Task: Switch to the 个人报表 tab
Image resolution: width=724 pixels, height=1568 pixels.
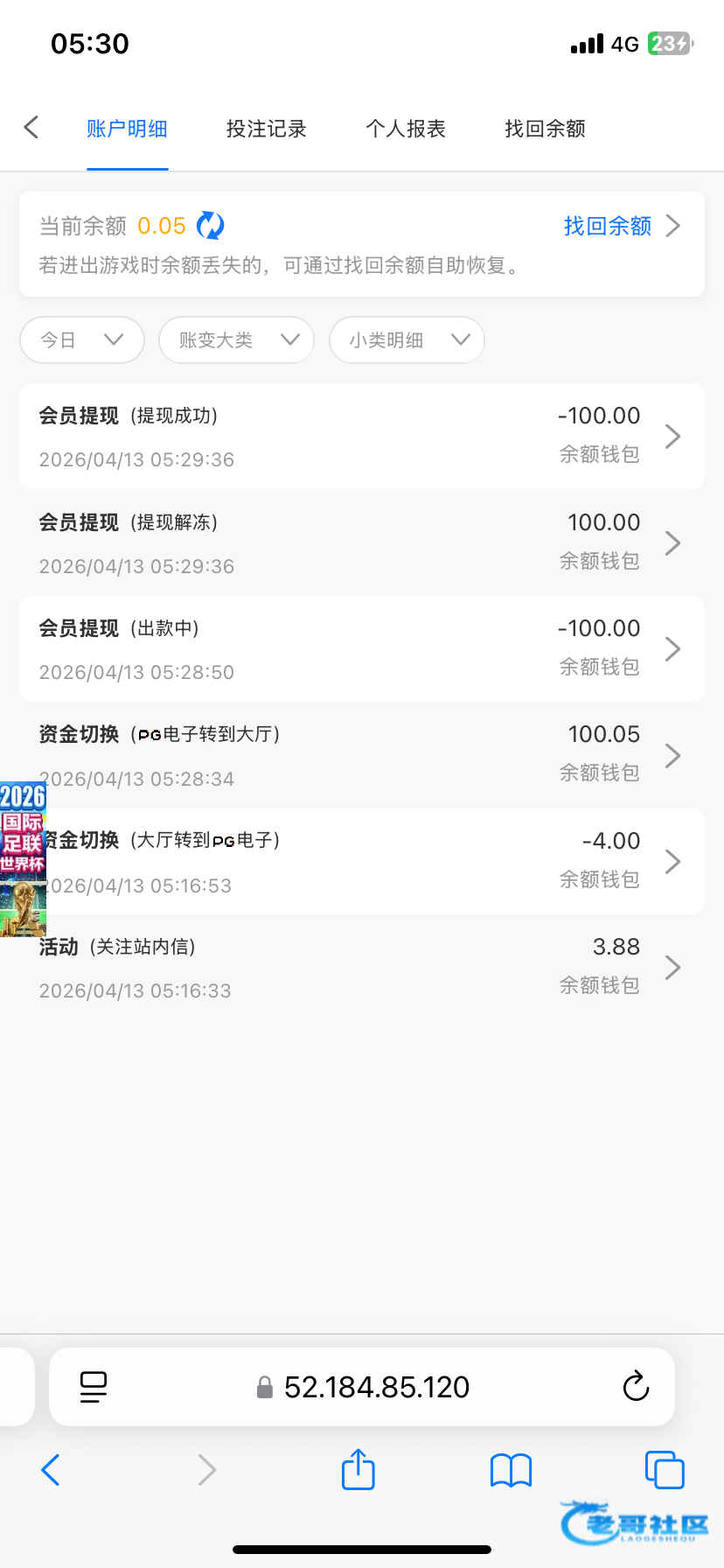Action: (406, 129)
